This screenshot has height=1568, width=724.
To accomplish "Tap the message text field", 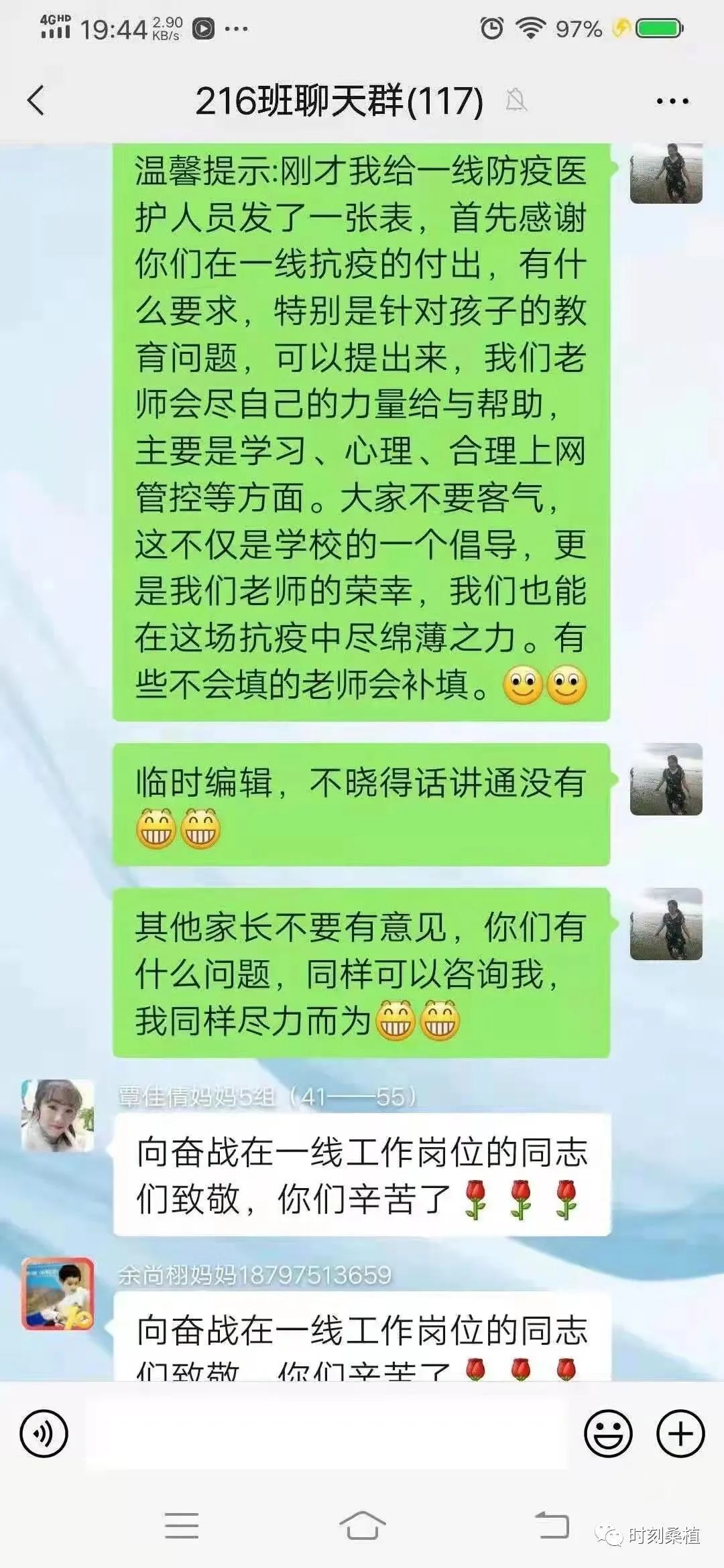I will pyautogui.click(x=327, y=1433).
